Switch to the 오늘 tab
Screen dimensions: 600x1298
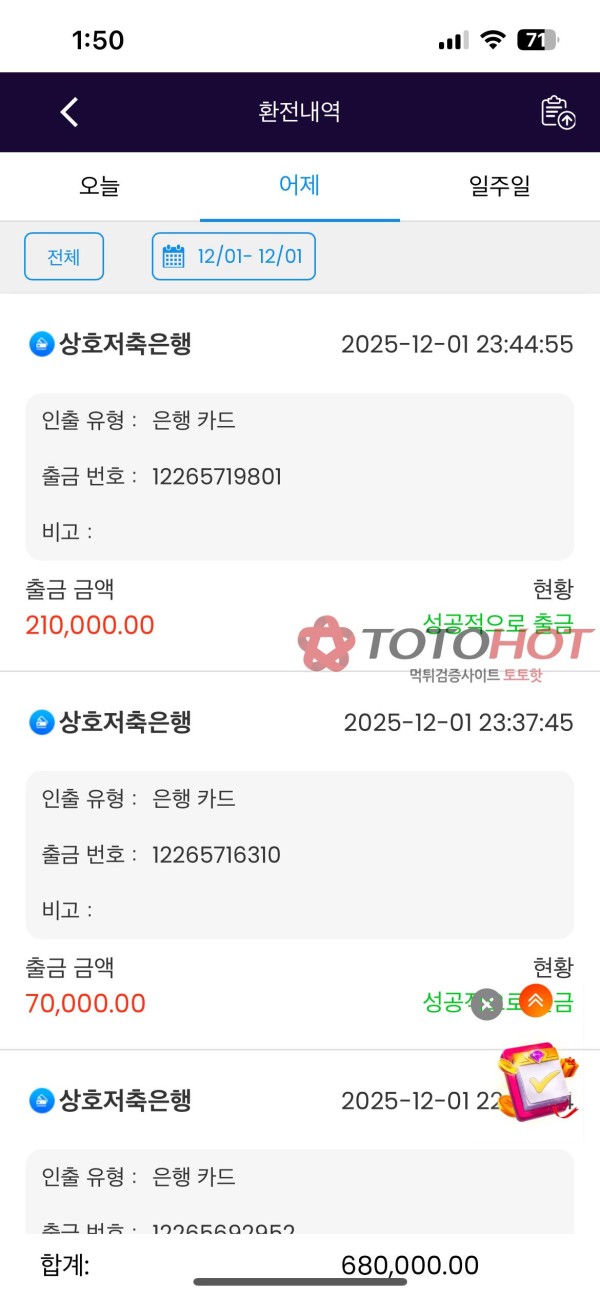tap(100, 186)
